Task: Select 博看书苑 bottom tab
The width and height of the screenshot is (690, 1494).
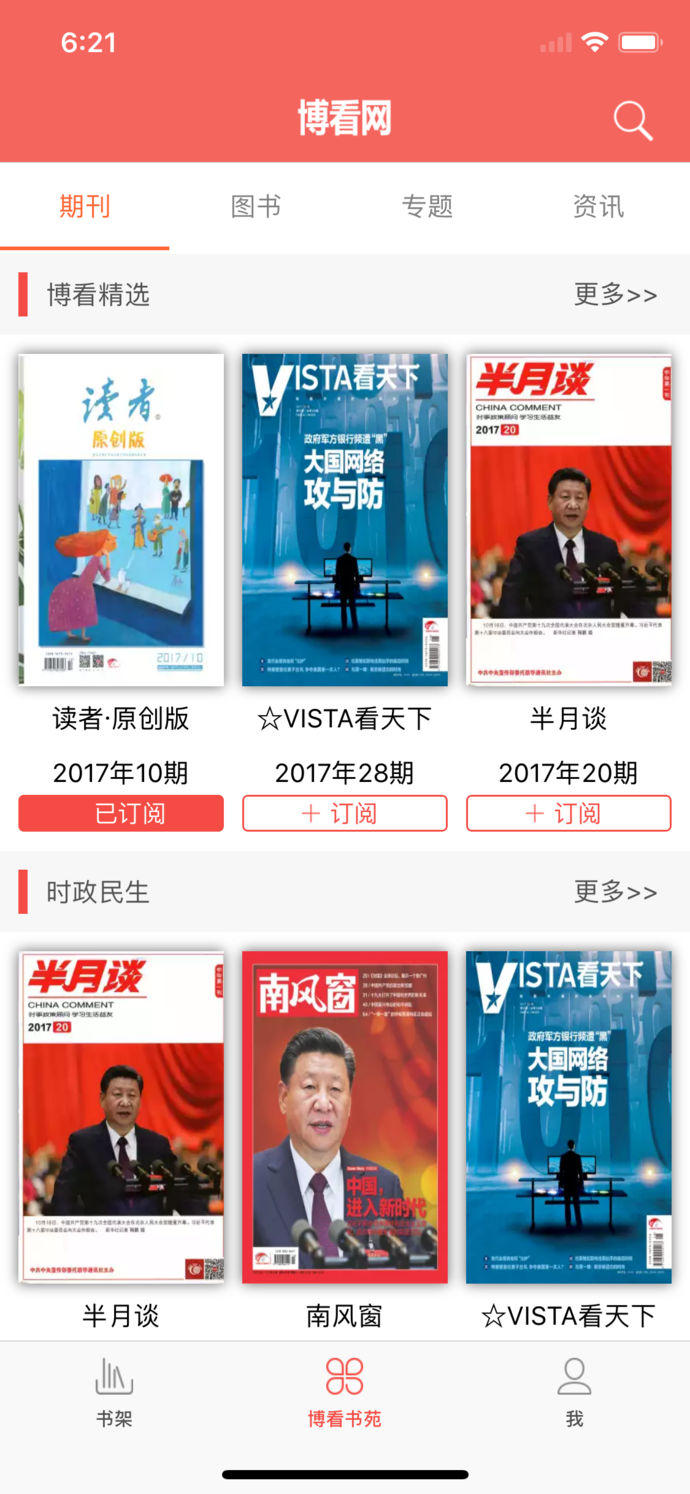Action: point(345,1391)
